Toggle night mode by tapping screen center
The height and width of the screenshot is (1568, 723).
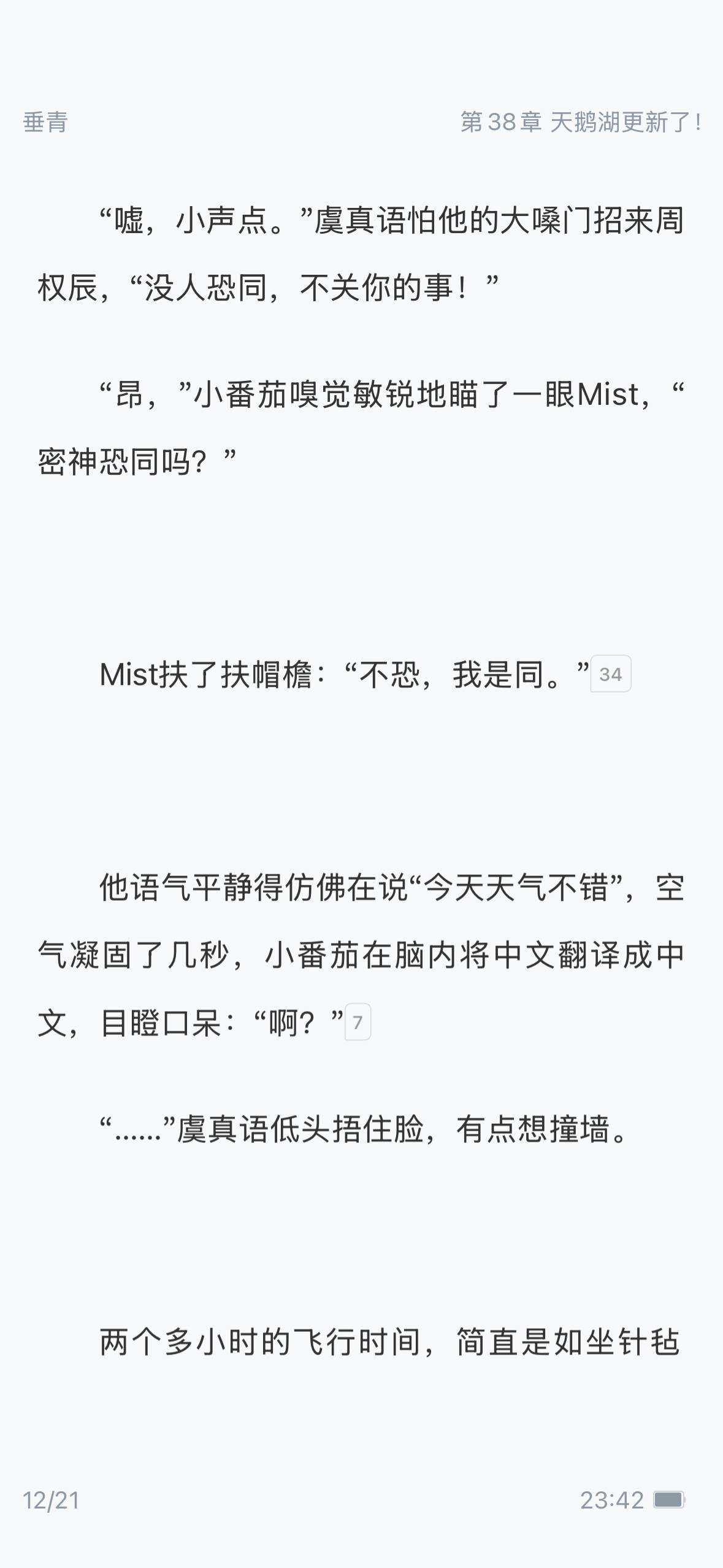[x=362, y=784]
